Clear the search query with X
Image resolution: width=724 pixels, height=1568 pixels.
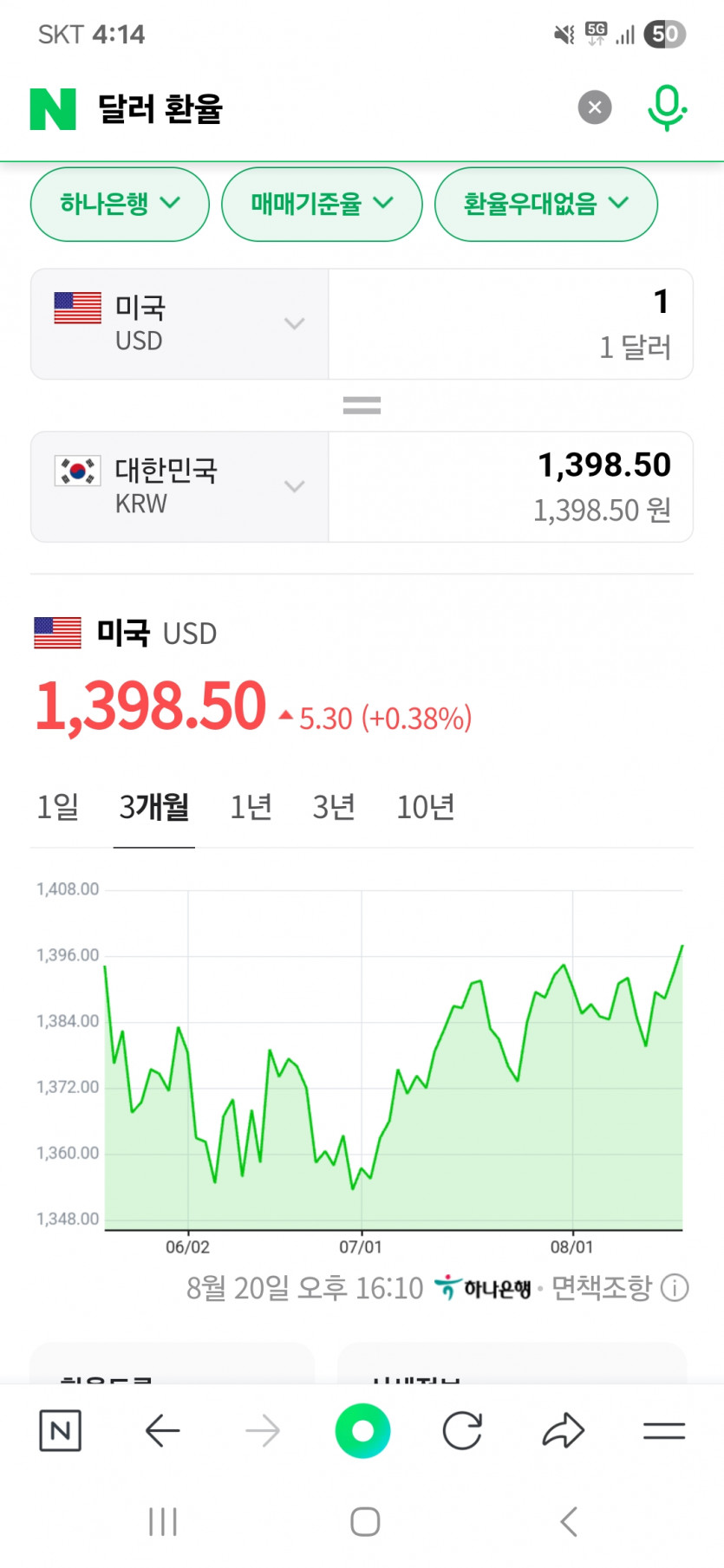click(x=595, y=107)
